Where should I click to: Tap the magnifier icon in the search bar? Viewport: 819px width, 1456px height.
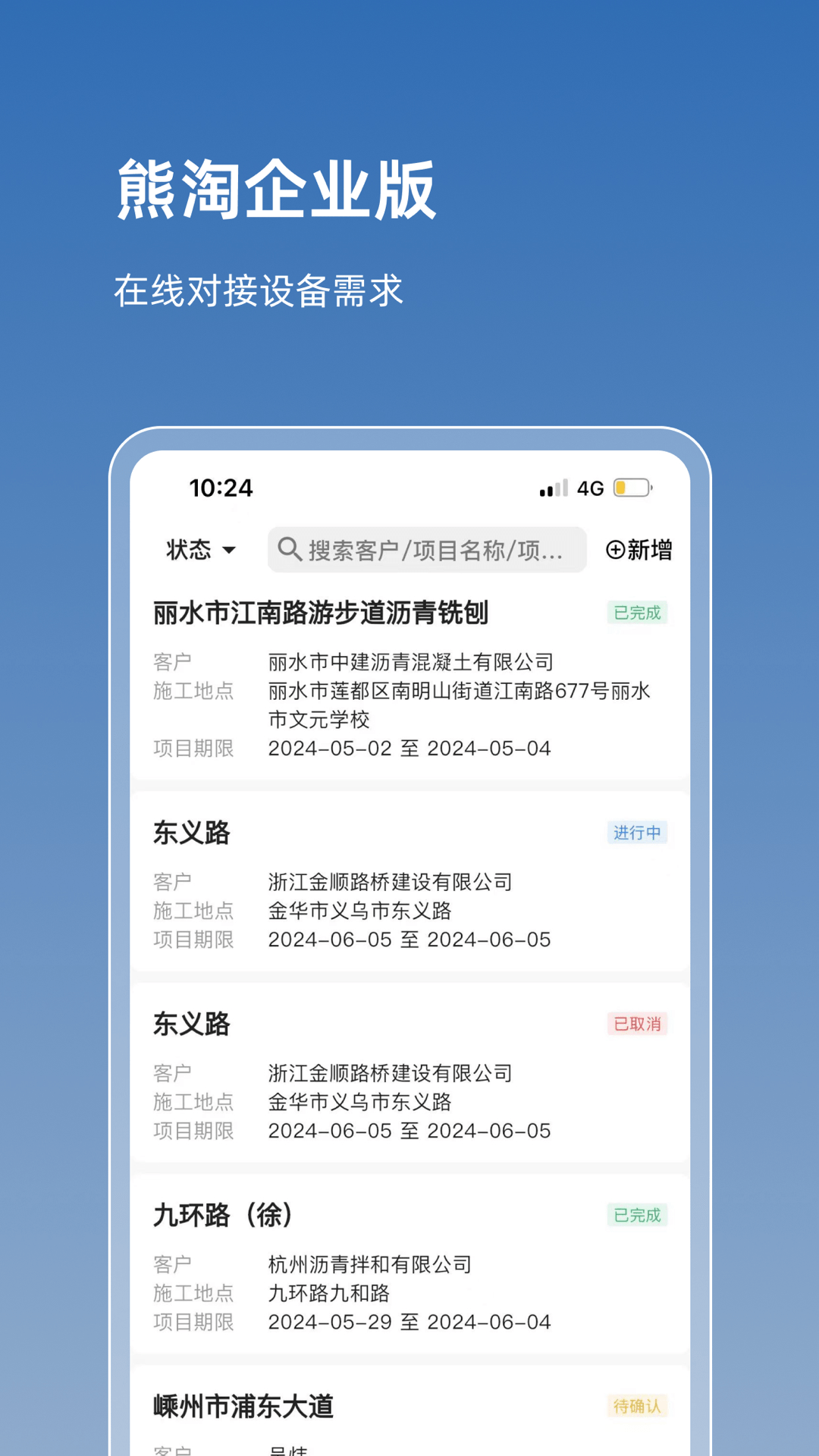[290, 550]
